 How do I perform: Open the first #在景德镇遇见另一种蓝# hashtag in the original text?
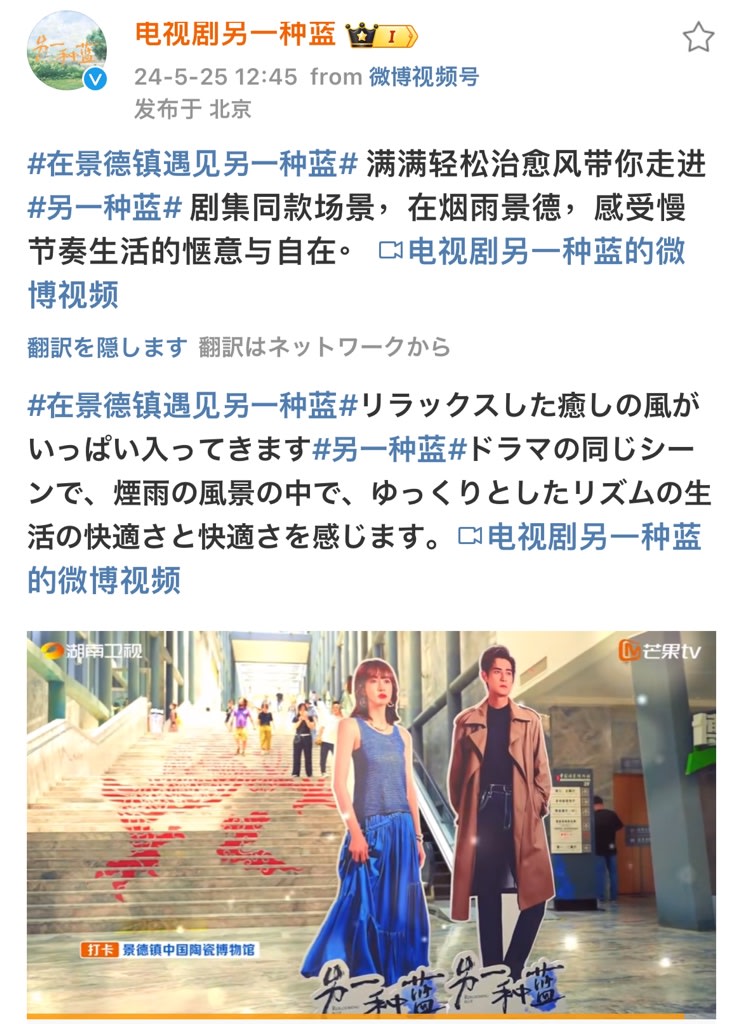(x=192, y=162)
